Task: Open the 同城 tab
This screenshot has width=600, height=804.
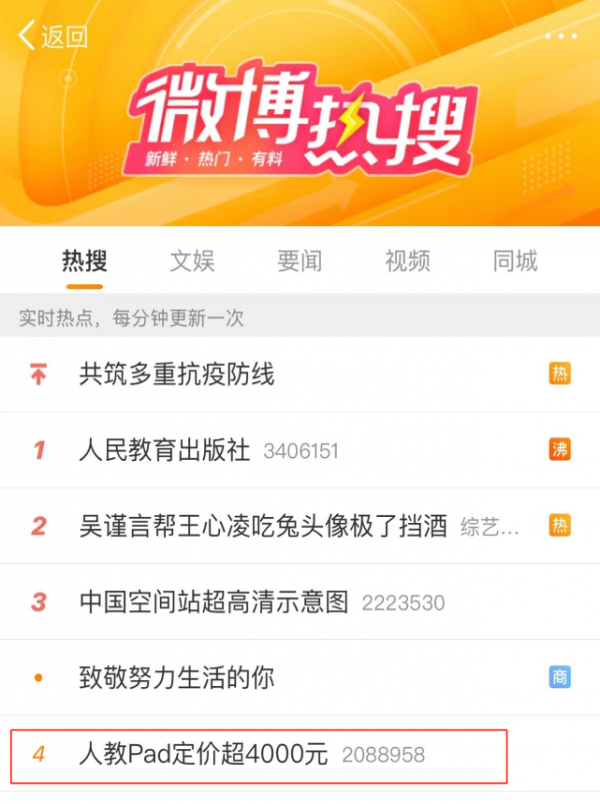Action: [515, 262]
